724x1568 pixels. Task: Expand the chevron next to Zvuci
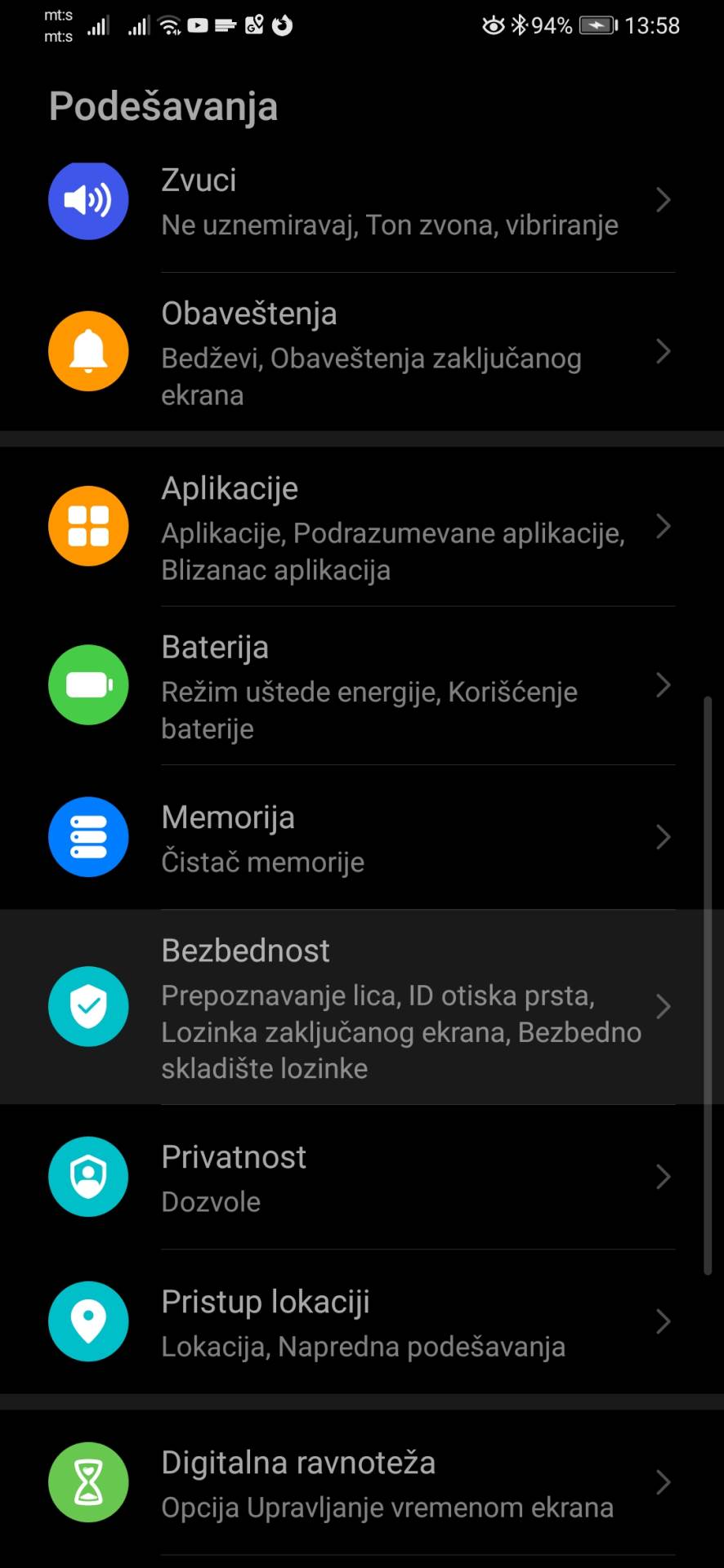tap(664, 199)
